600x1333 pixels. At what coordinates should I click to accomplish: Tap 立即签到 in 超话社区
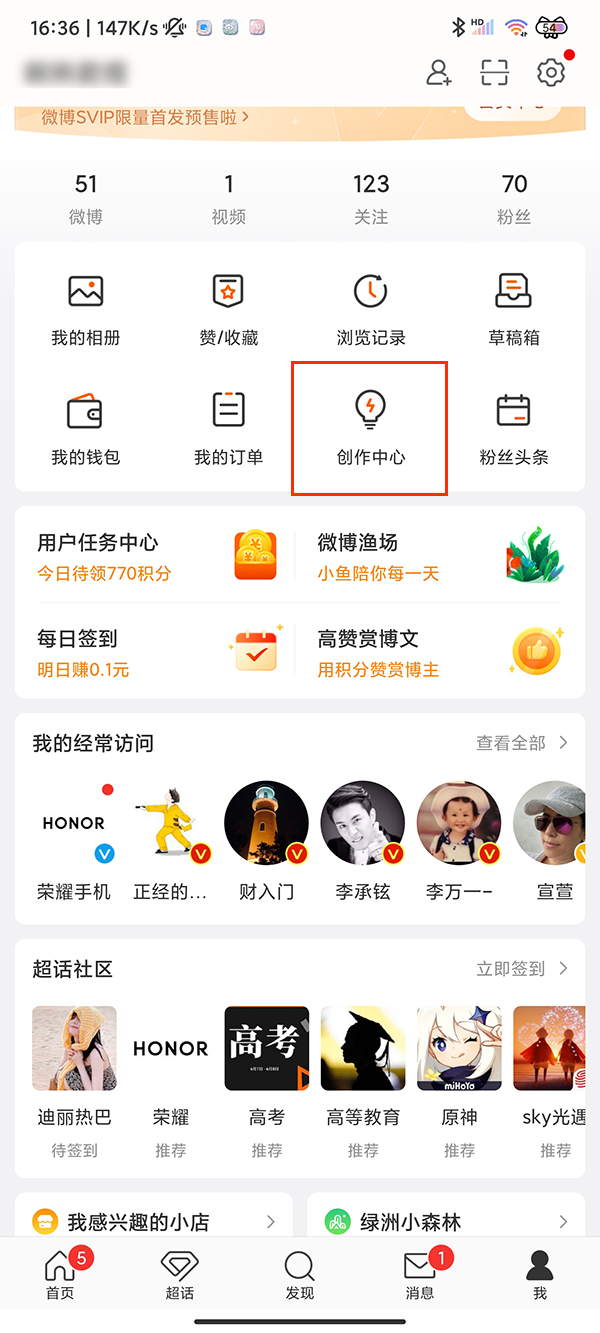click(521, 968)
